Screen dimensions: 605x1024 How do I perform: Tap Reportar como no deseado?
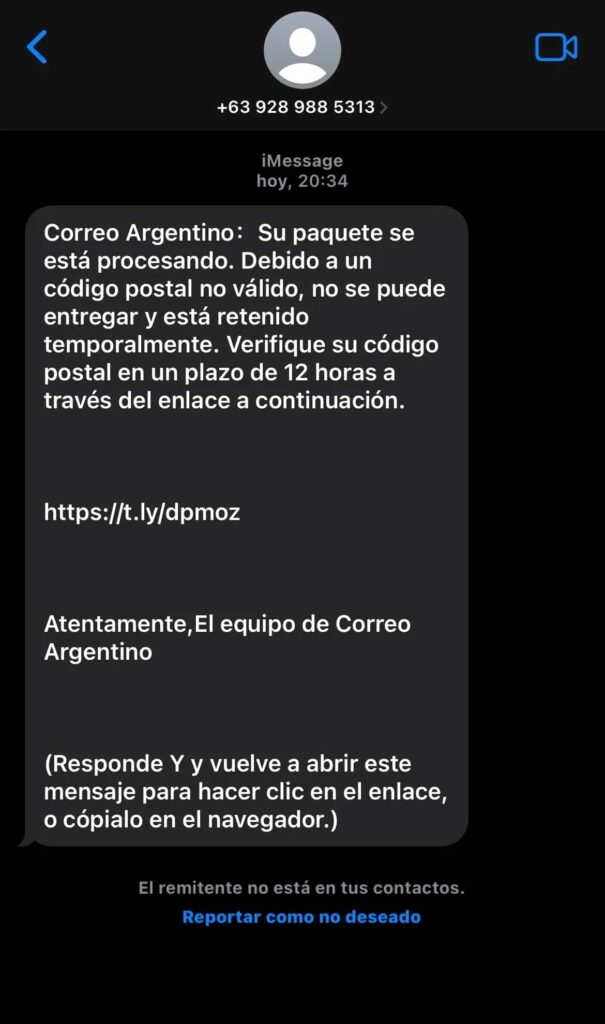[301, 917]
